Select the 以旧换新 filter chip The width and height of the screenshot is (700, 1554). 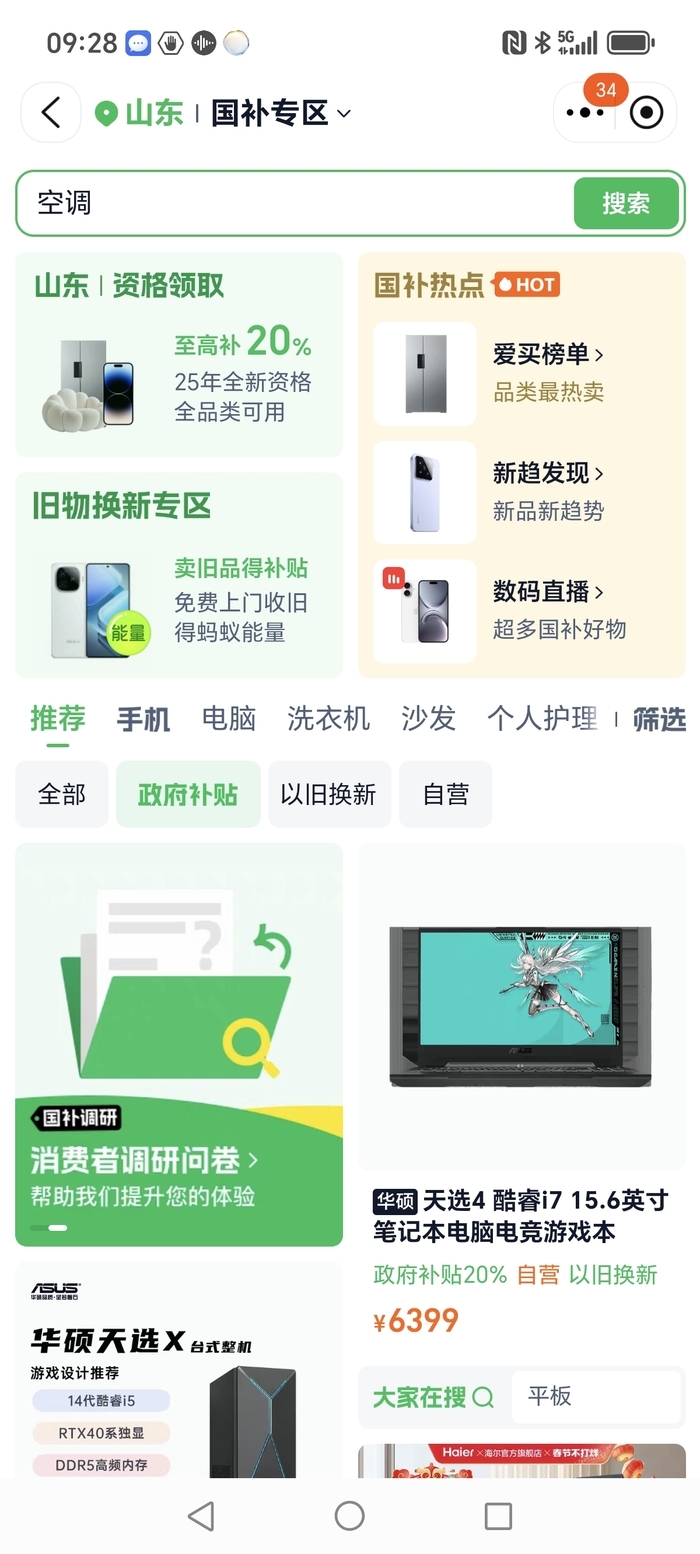[x=329, y=794]
